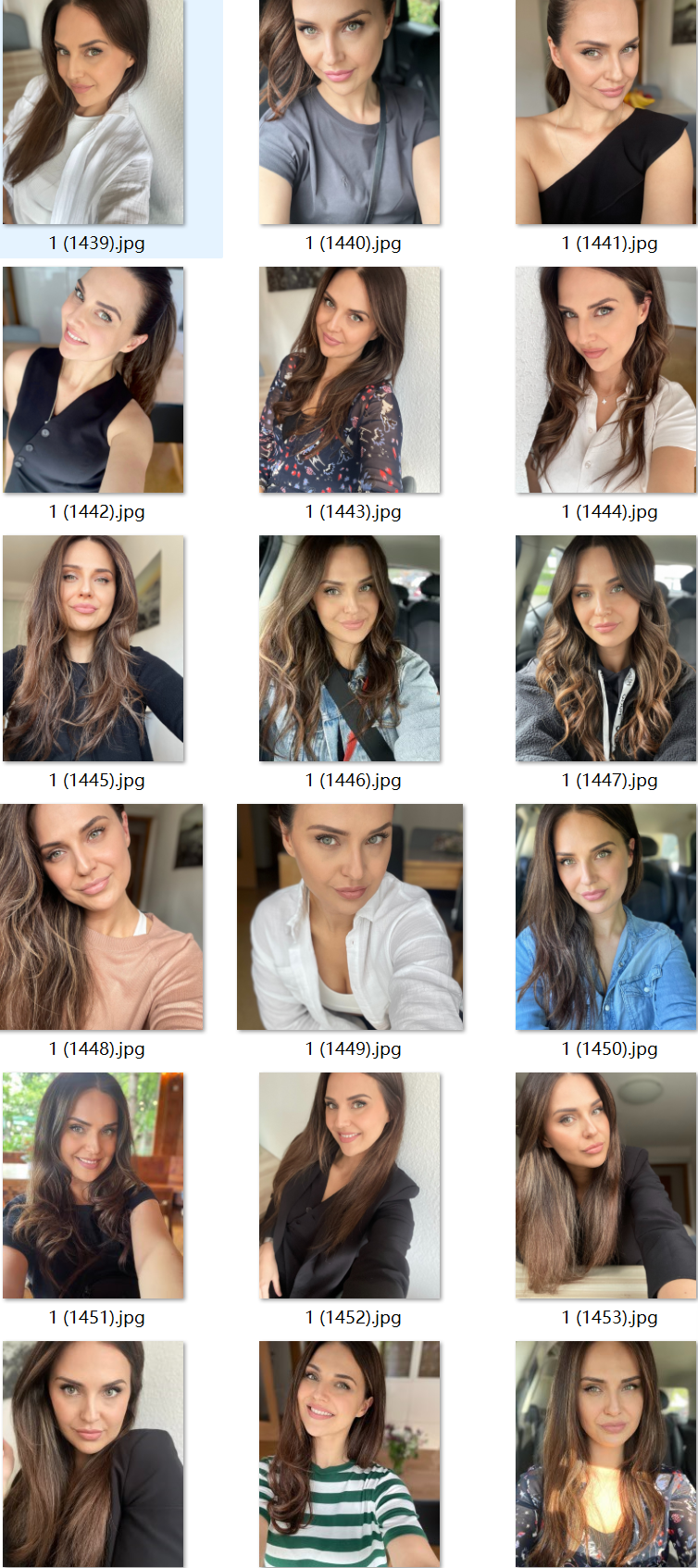Select the photo 1 (1448).jpg
Screen dimensions: 698x1568
pyautogui.click(x=102, y=917)
